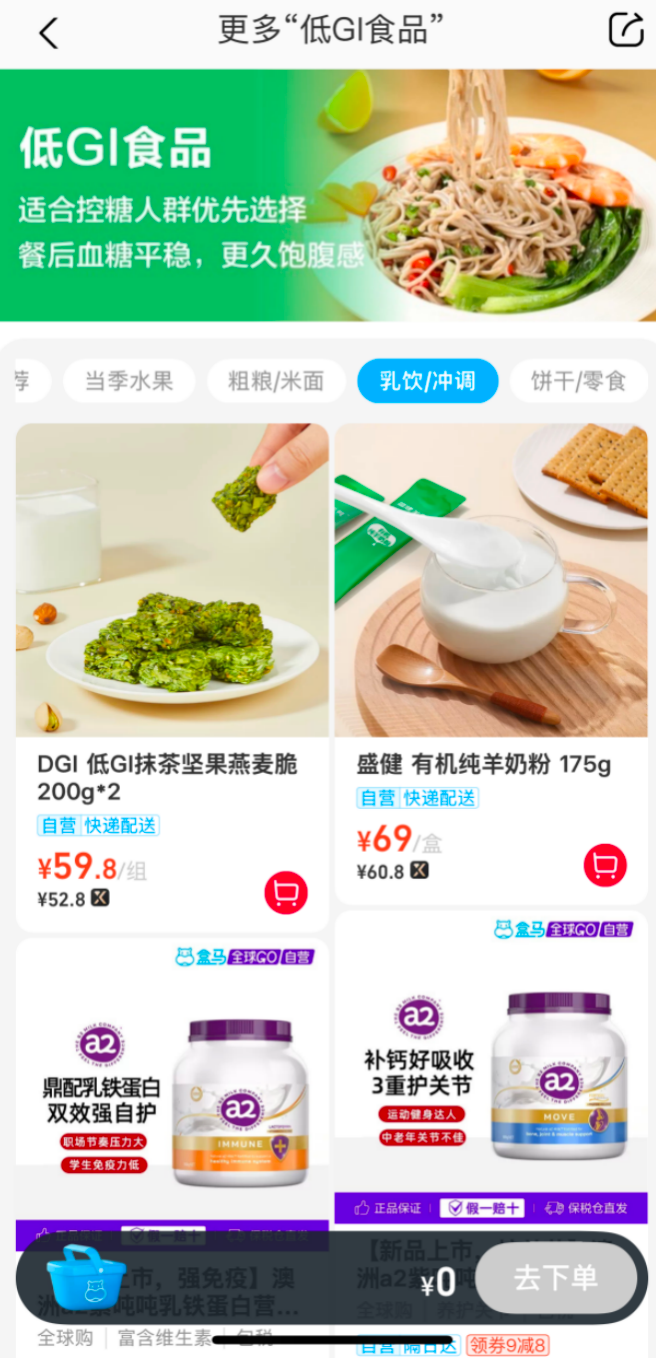The height and width of the screenshot is (1360, 656).
Task: Share this 低GI食品 page
Action: 626,30
